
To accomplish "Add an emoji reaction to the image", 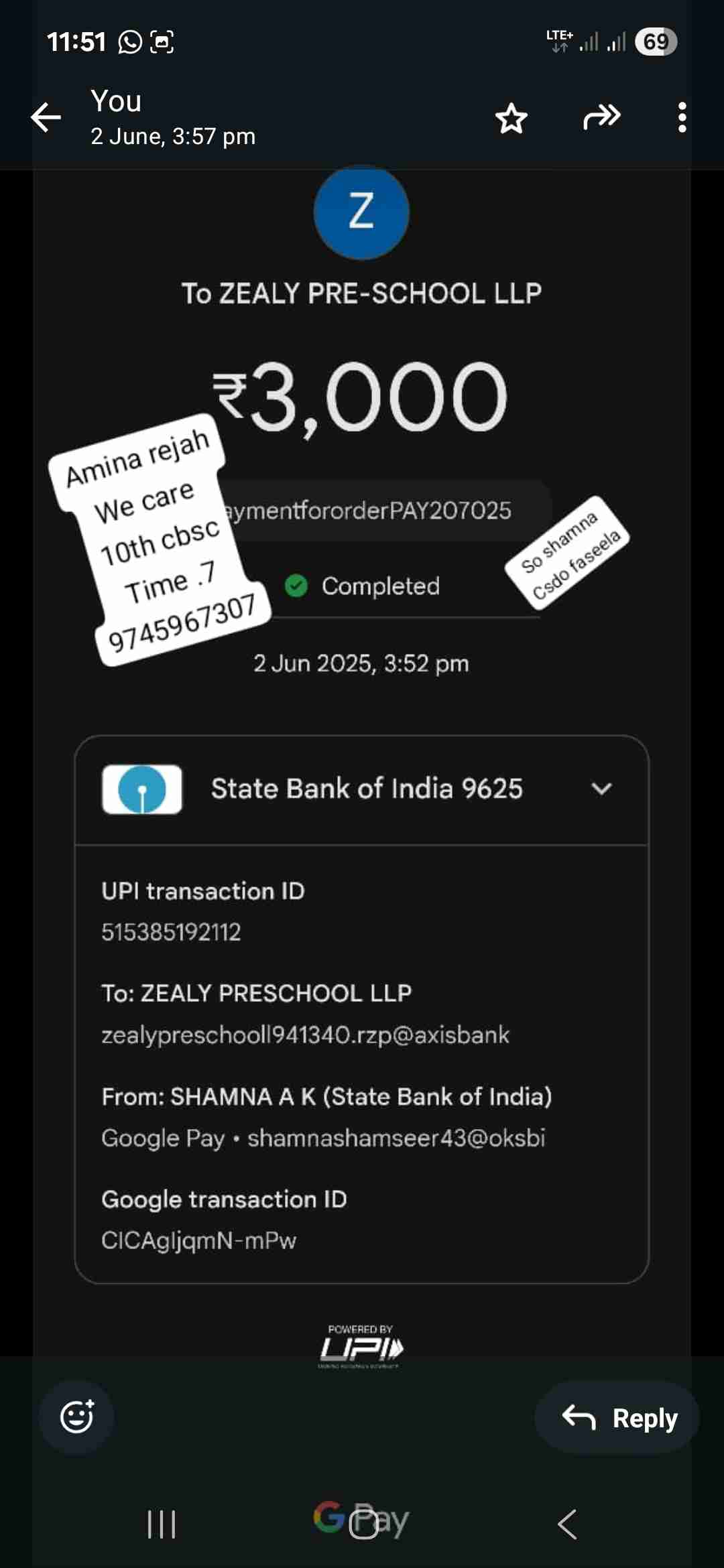I will (x=76, y=1417).
